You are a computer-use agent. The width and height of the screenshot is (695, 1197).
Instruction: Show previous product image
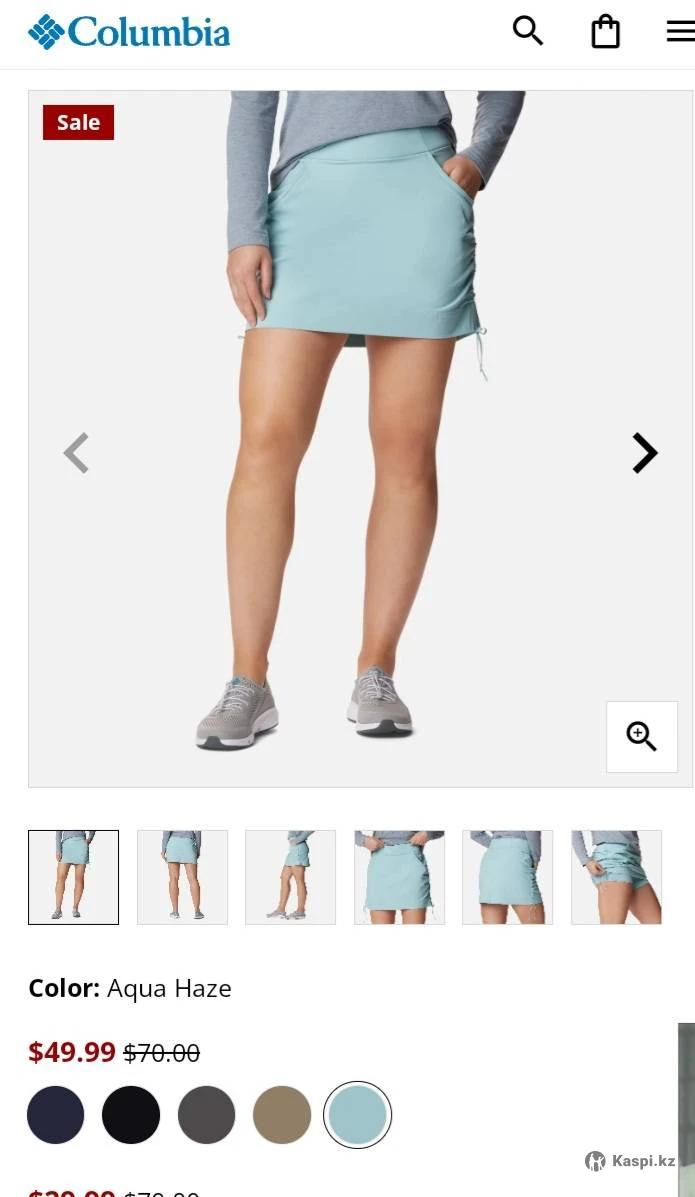[x=76, y=453]
